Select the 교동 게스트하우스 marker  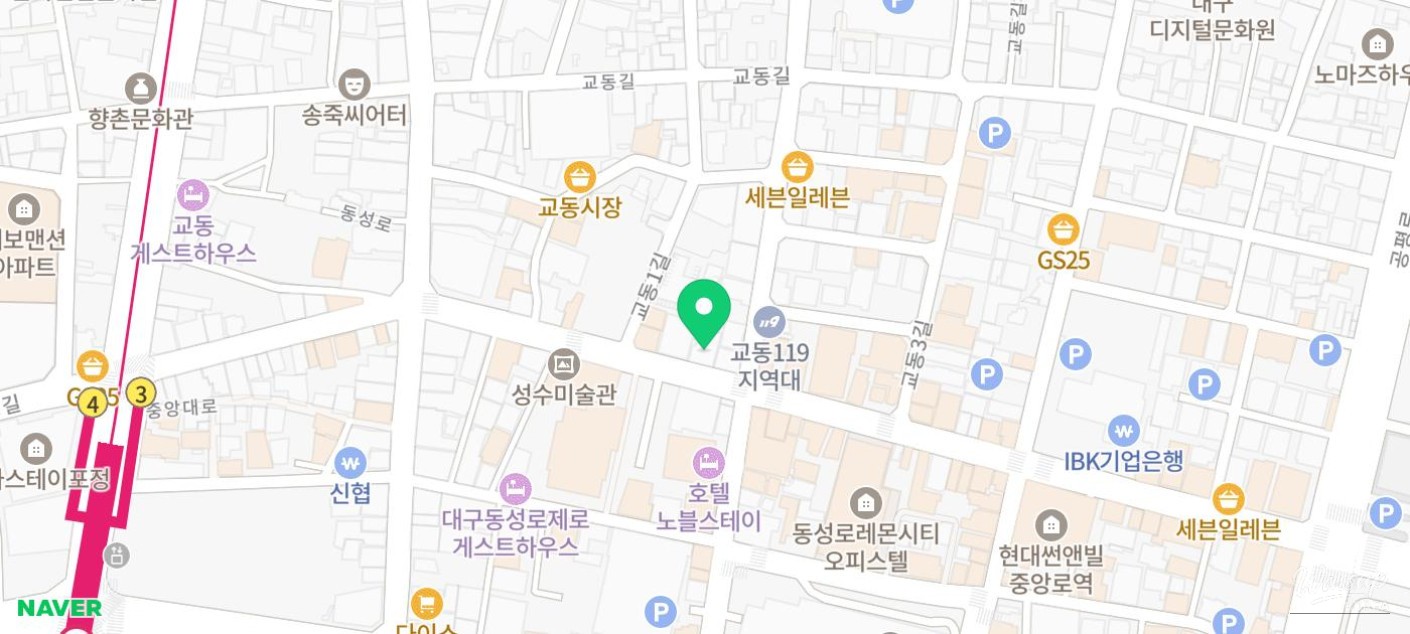point(193,194)
